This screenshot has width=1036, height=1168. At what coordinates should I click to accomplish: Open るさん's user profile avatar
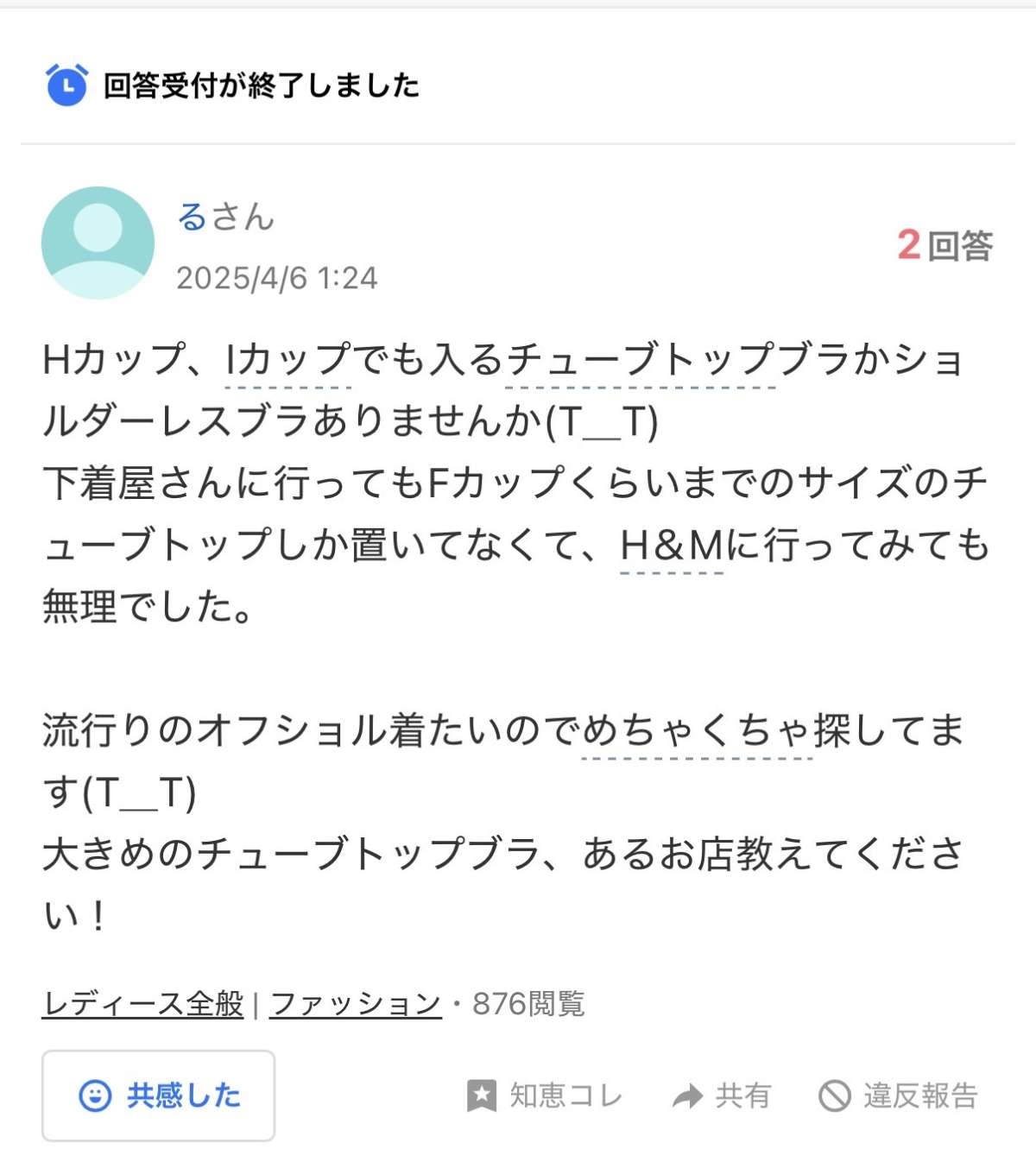click(x=98, y=243)
